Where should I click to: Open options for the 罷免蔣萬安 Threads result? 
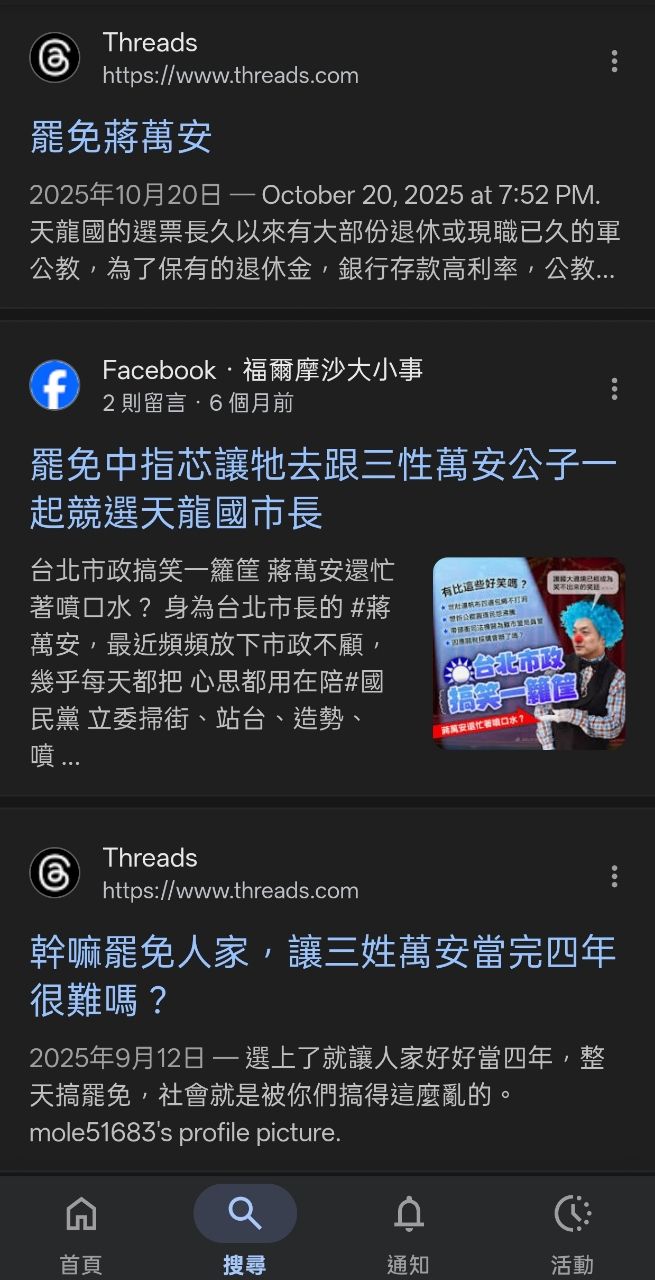coord(614,61)
